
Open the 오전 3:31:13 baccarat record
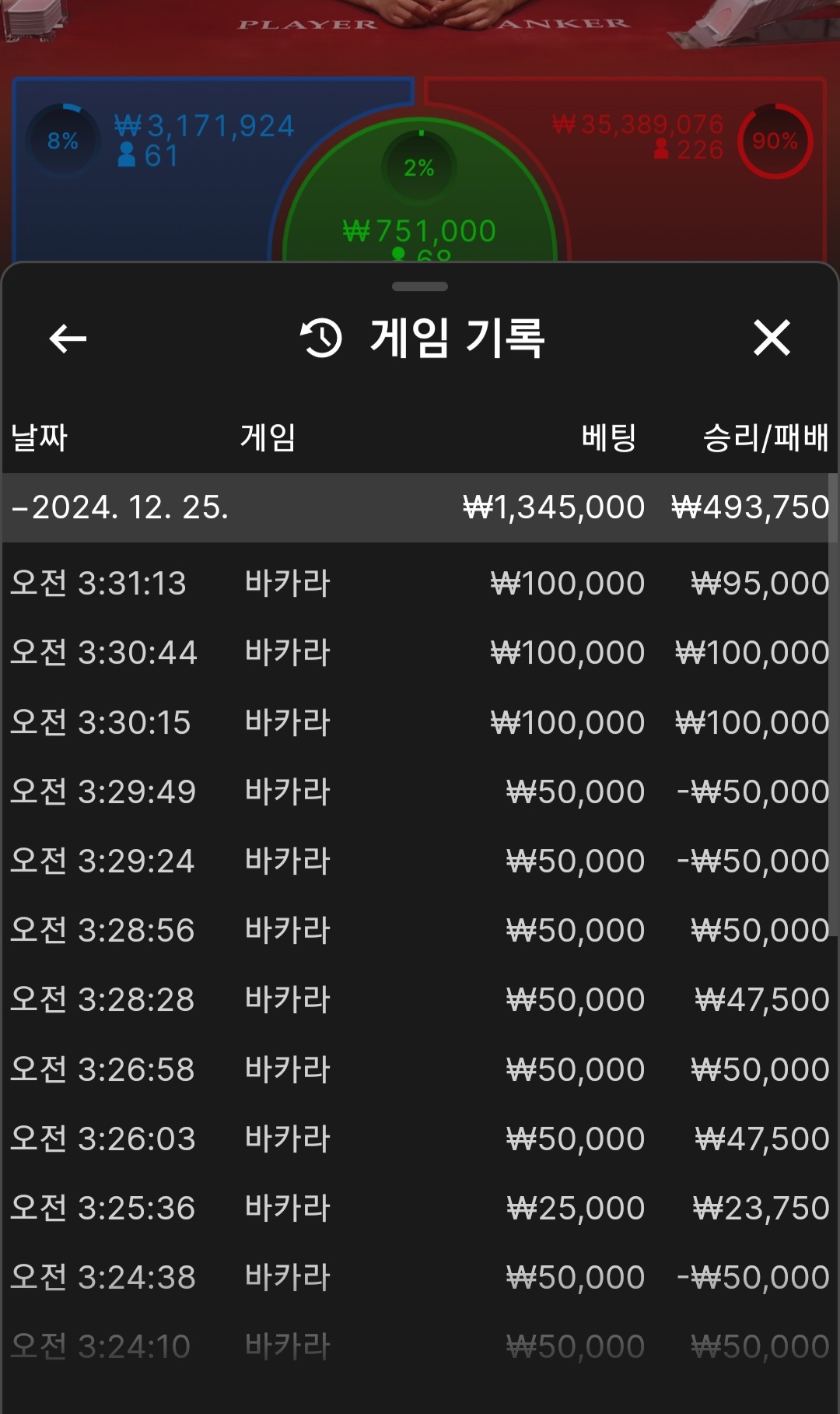click(x=416, y=583)
